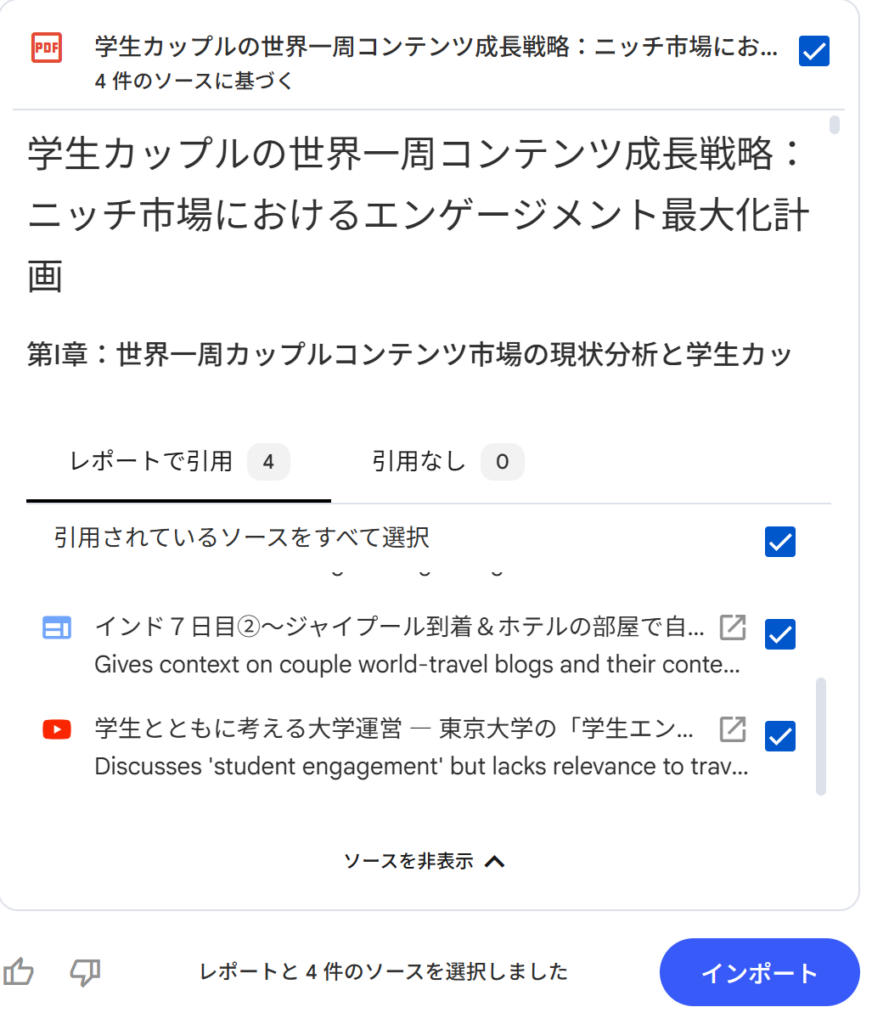Switch to the 引用なし tab
Screen dimensions: 872x1024
[447, 462]
